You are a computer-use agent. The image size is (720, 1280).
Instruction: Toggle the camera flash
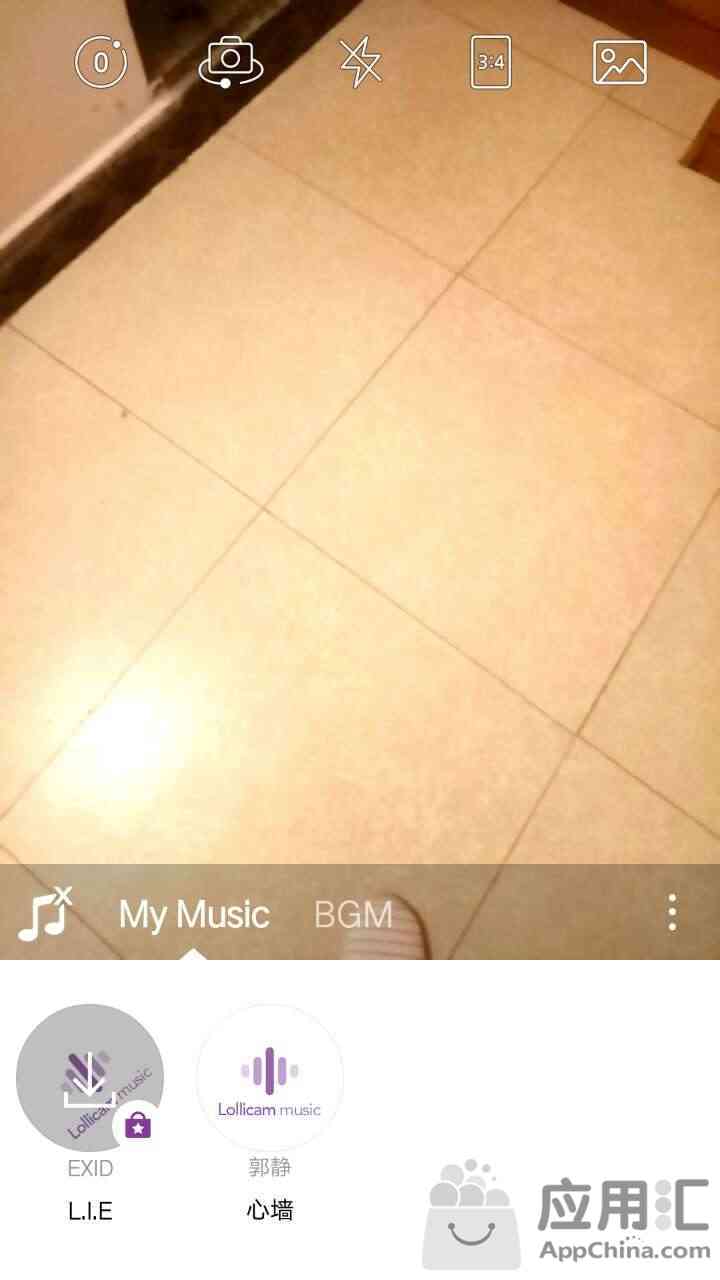361,62
